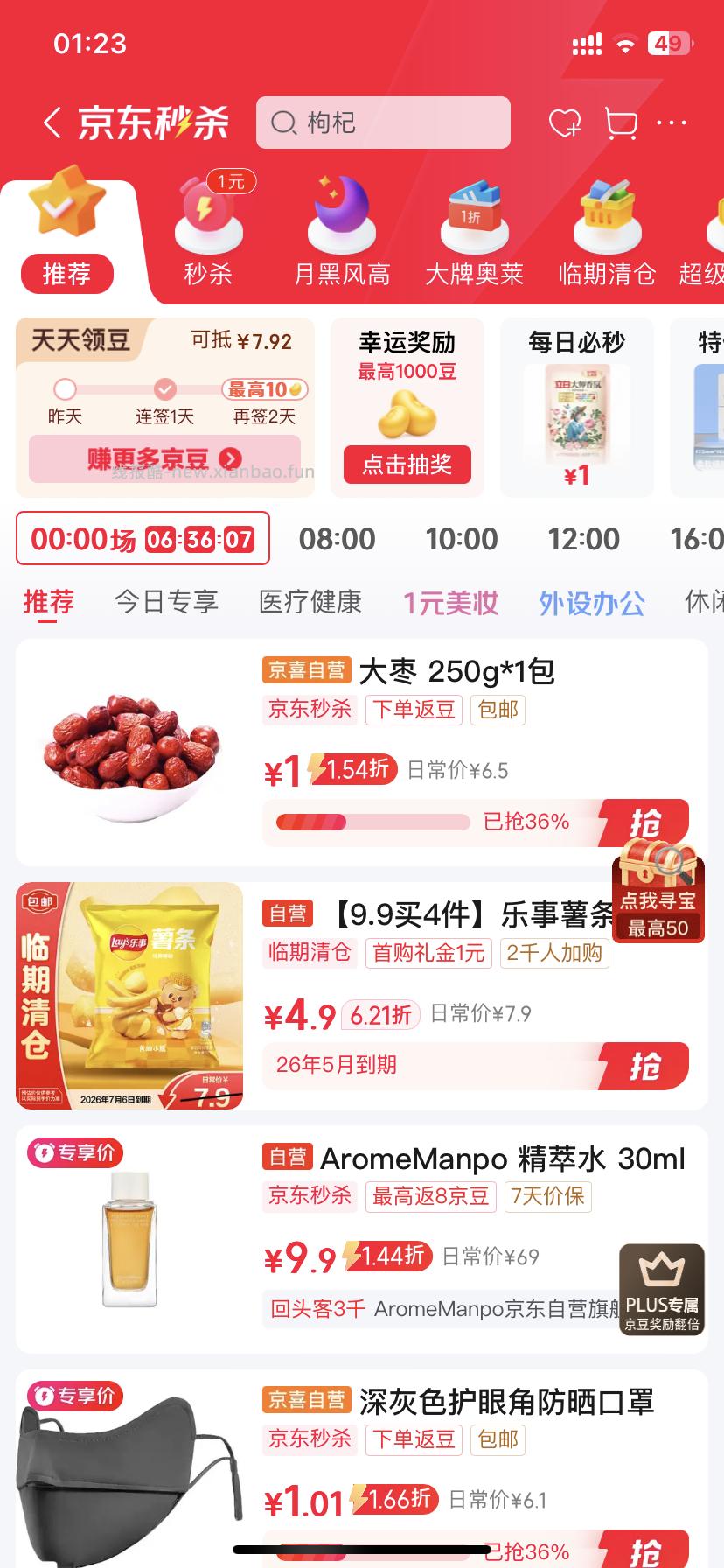The height and width of the screenshot is (1568, 724).
Task: Select the 12:00 seckill time slot
Action: (584, 539)
